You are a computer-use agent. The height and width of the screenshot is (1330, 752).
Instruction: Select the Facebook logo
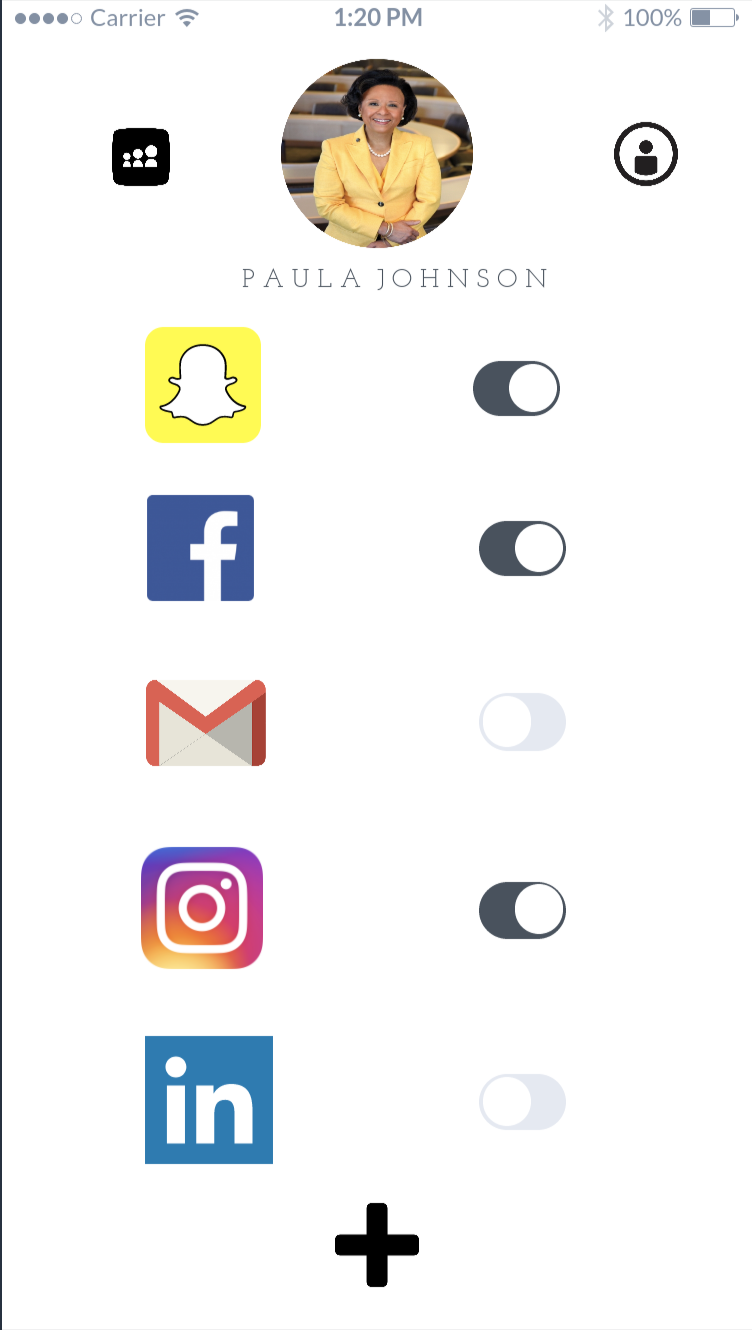point(200,548)
